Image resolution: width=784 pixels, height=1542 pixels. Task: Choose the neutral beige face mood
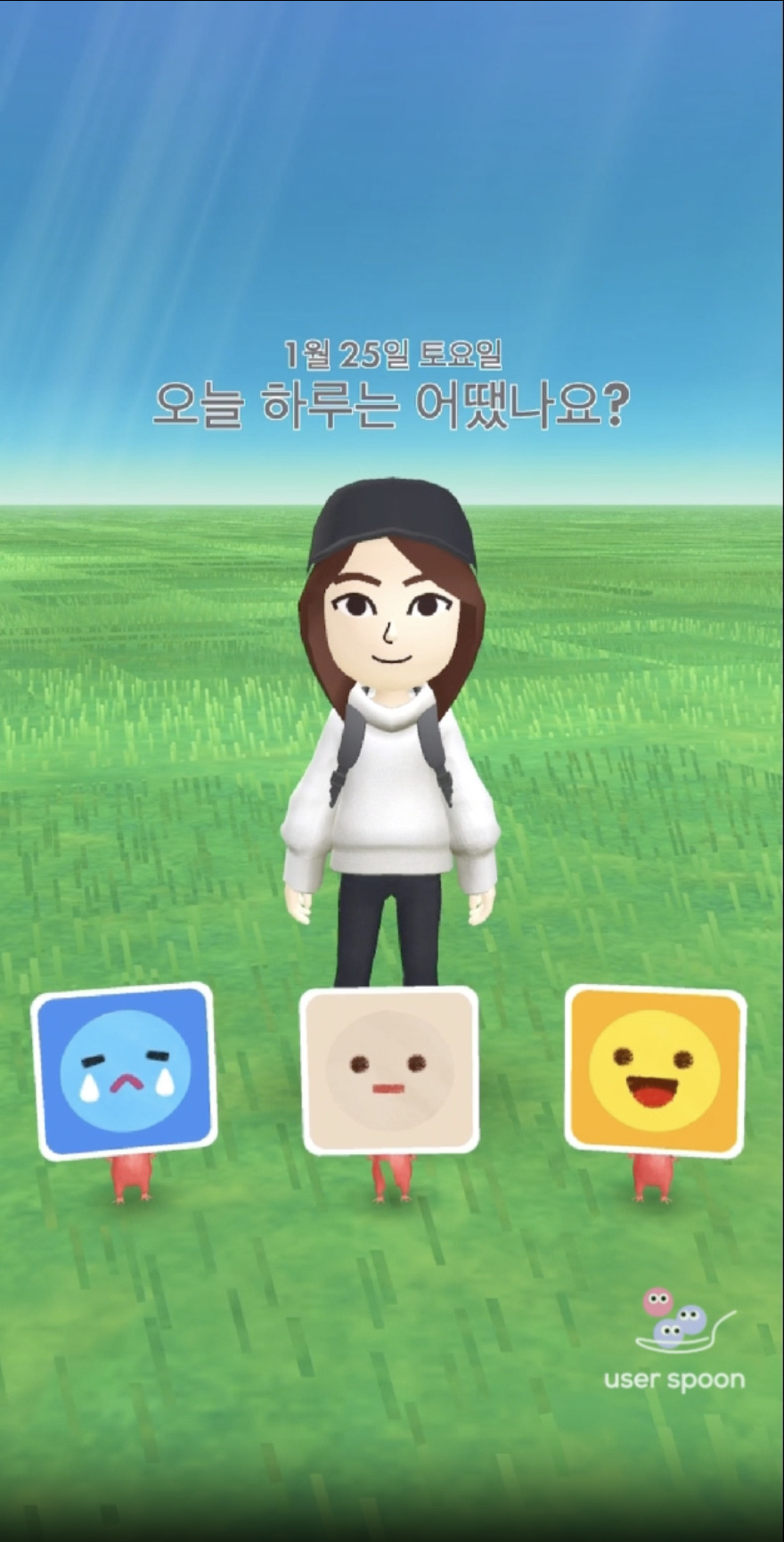point(389,1070)
